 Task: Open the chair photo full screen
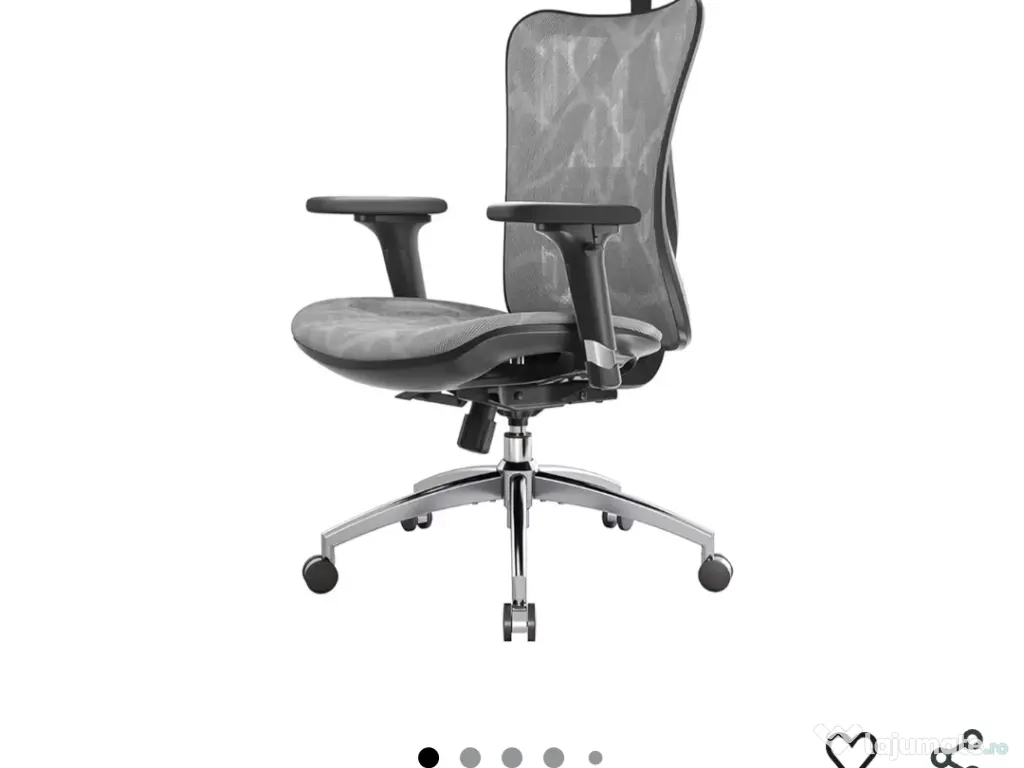pos(512,330)
